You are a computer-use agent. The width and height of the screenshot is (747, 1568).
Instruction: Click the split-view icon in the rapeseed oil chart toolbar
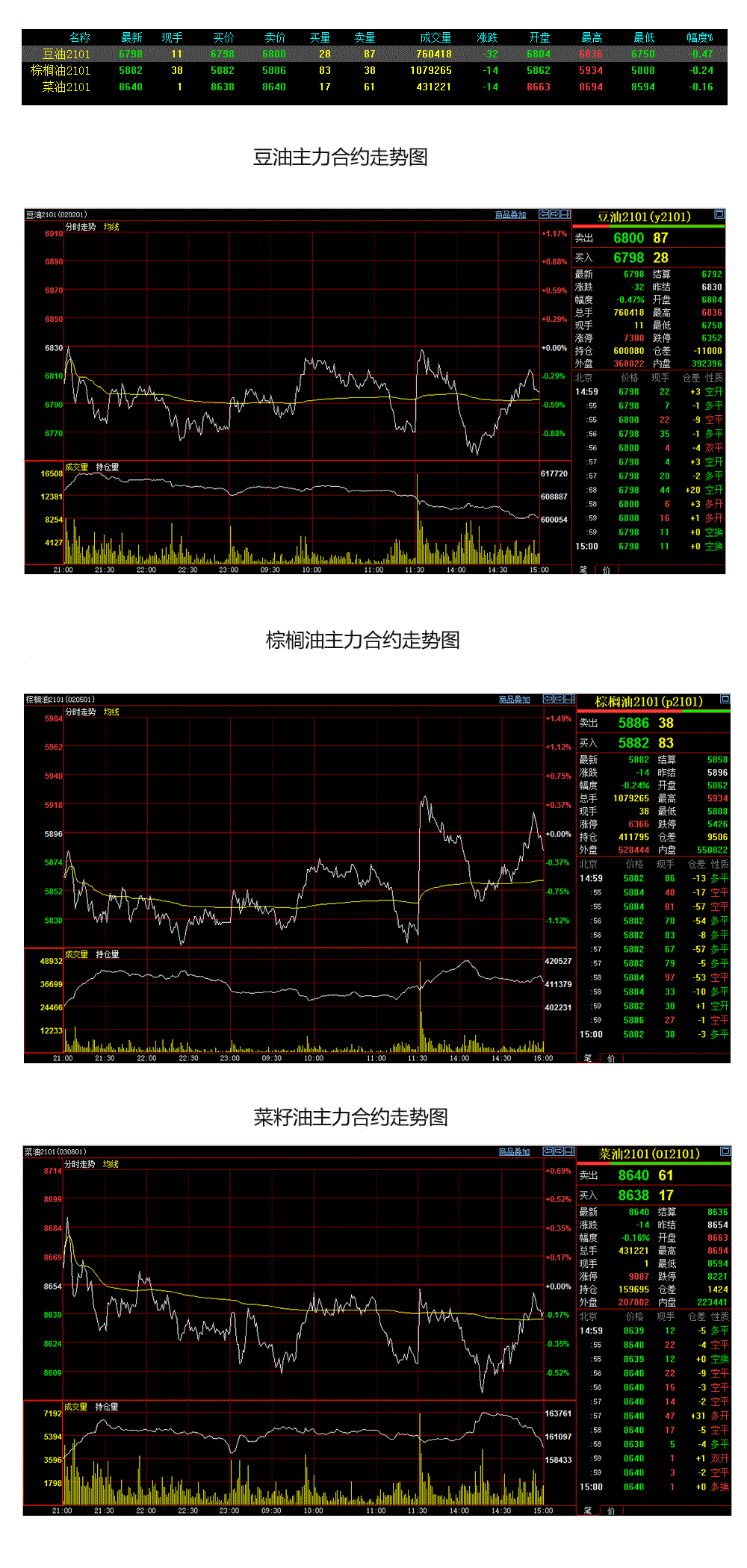569,1152
